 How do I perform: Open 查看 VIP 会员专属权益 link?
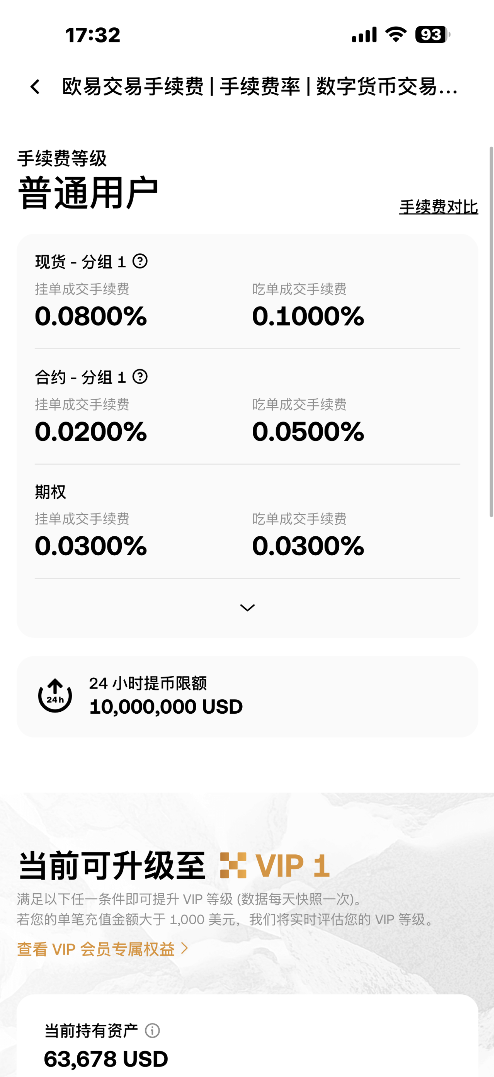103,949
